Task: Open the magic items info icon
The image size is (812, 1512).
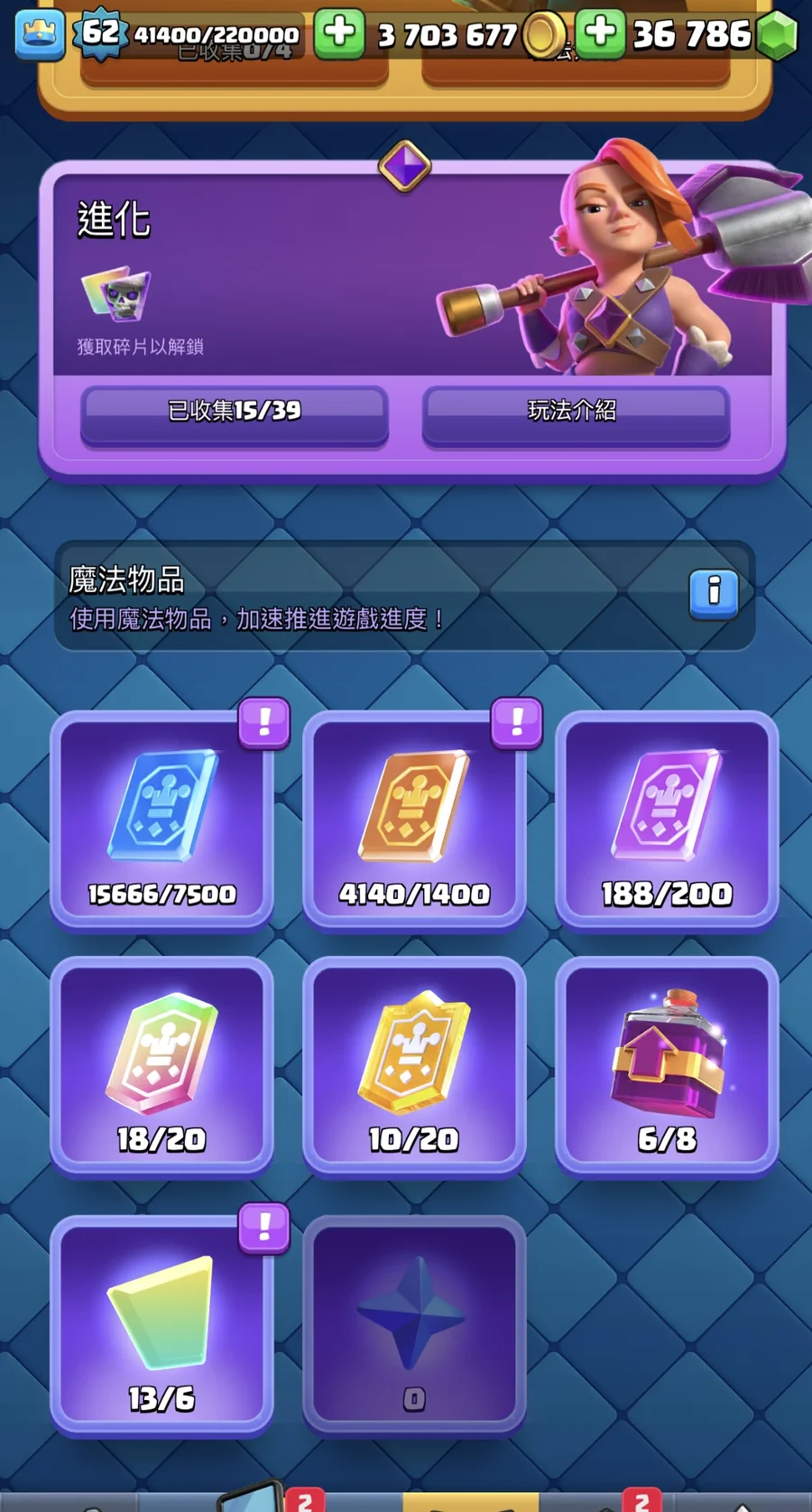Action: [x=713, y=593]
